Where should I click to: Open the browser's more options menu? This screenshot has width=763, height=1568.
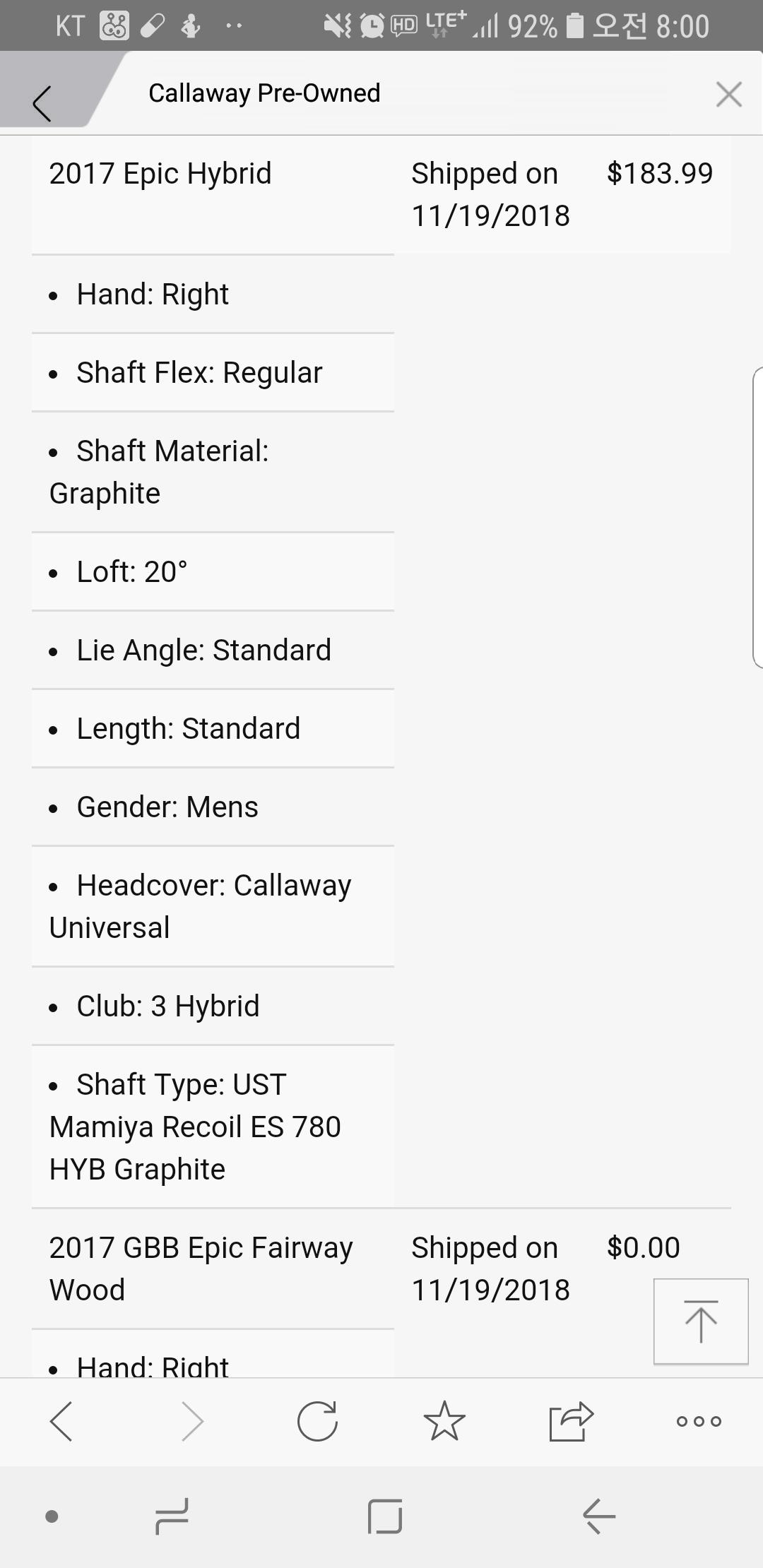point(699,1421)
